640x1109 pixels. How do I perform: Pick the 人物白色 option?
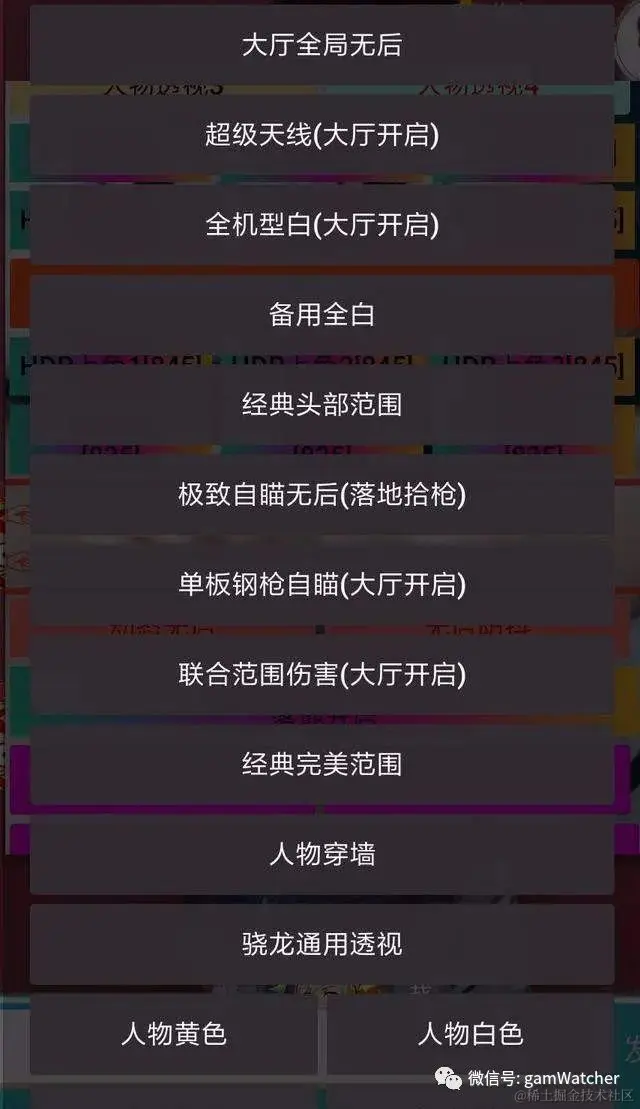click(470, 1034)
